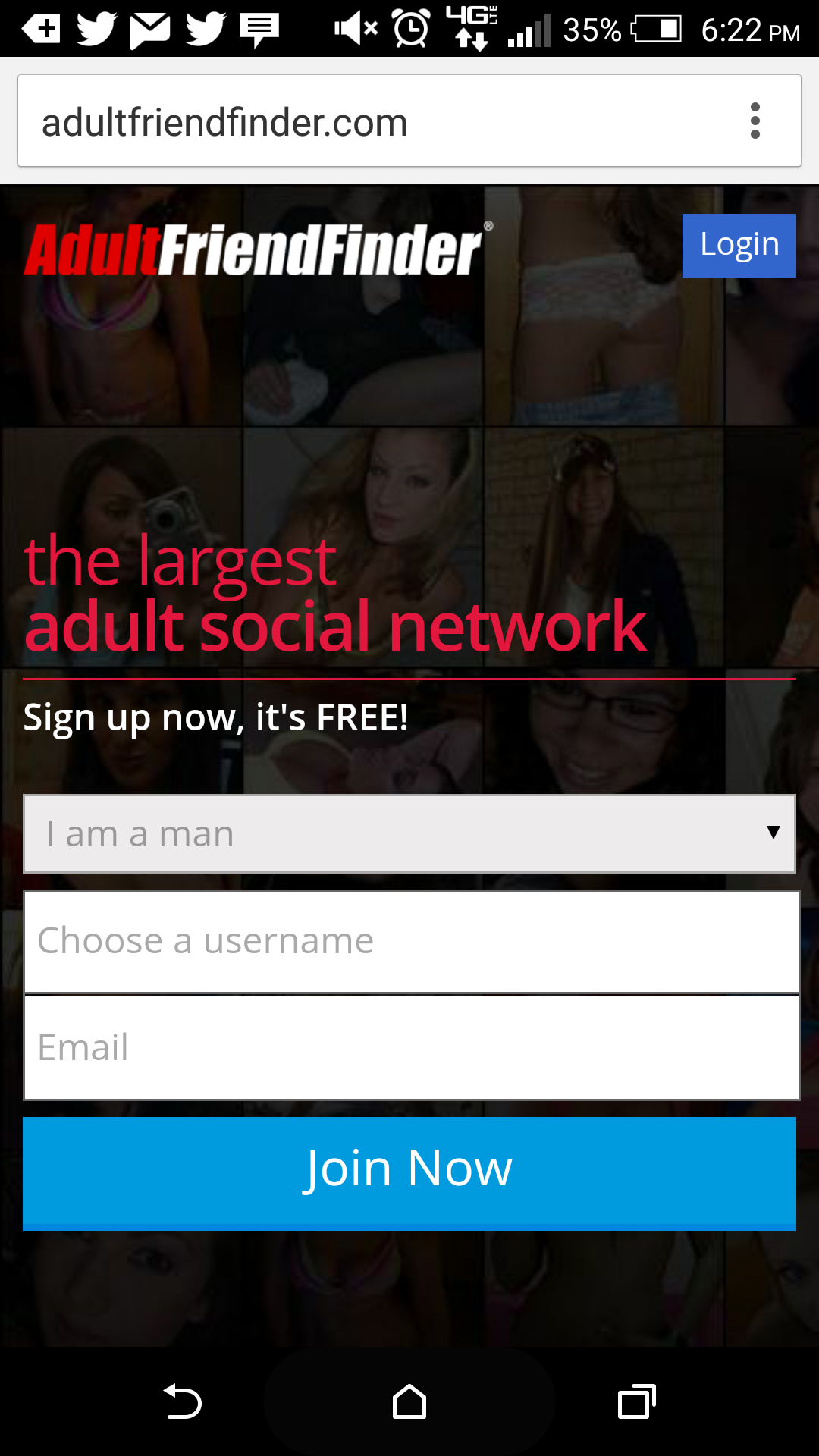This screenshot has width=819, height=1456.
Task: Open the browser overflow menu
Action: [x=755, y=121]
